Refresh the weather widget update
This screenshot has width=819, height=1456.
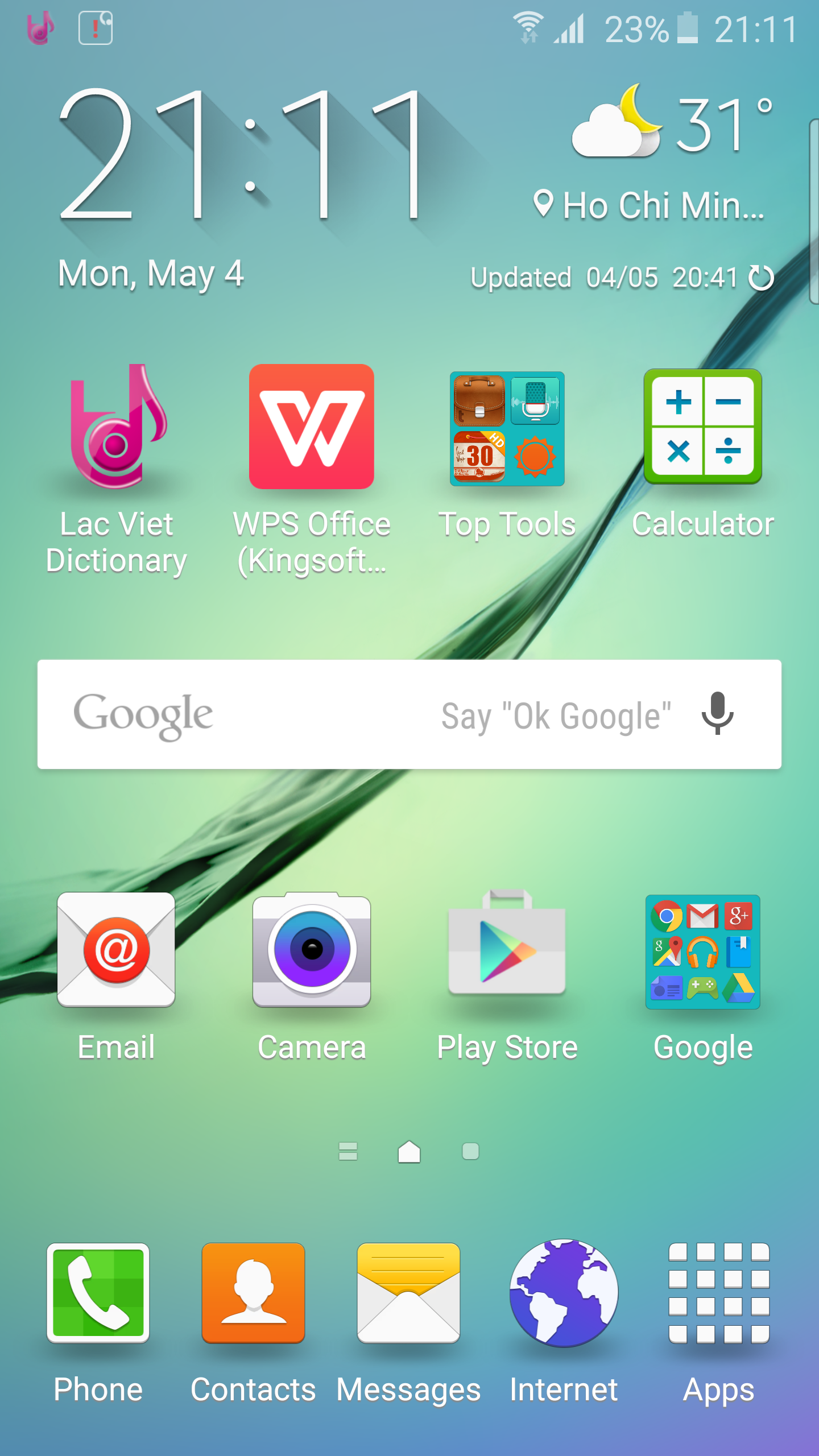click(761, 278)
